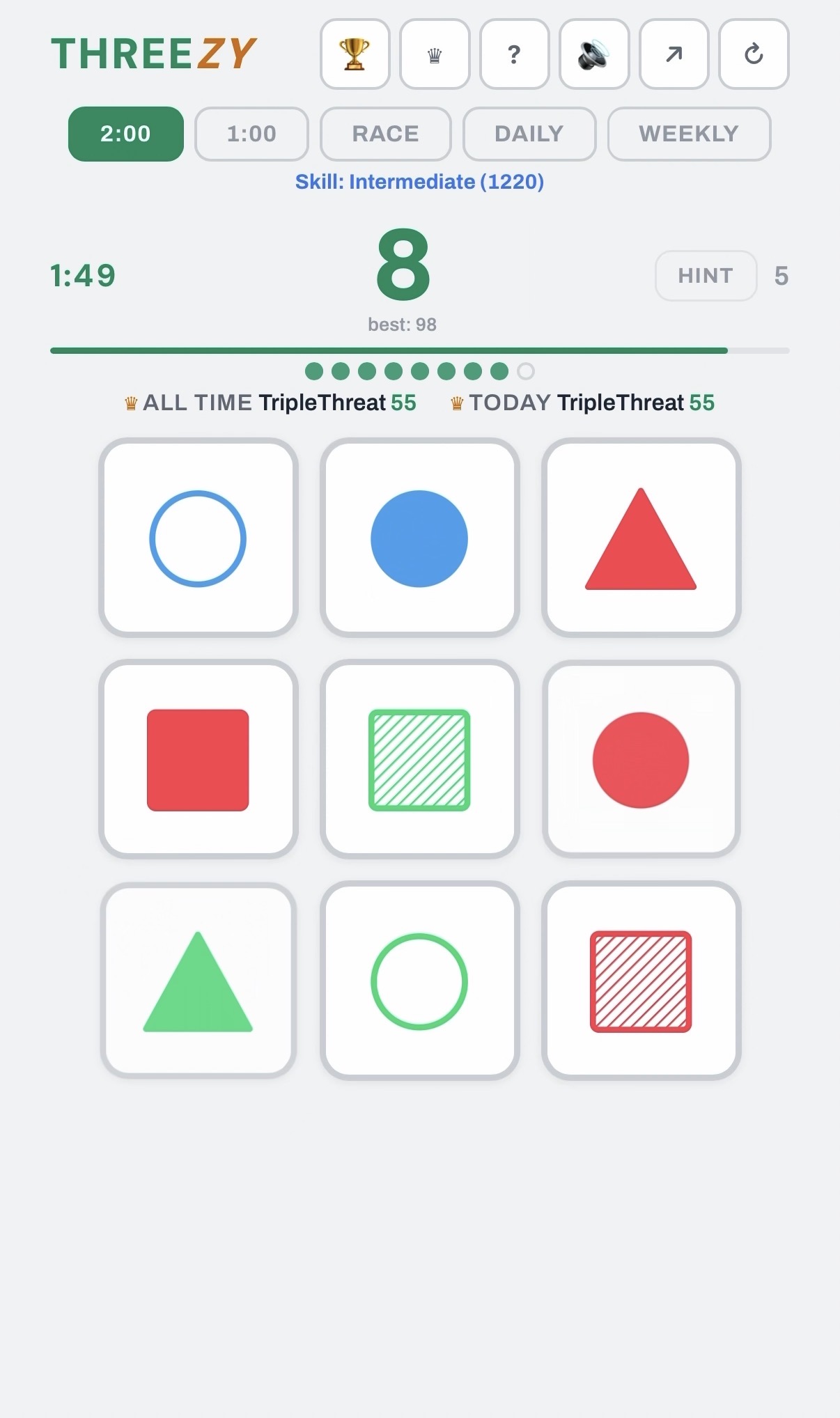Mute the game sound

[594, 54]
